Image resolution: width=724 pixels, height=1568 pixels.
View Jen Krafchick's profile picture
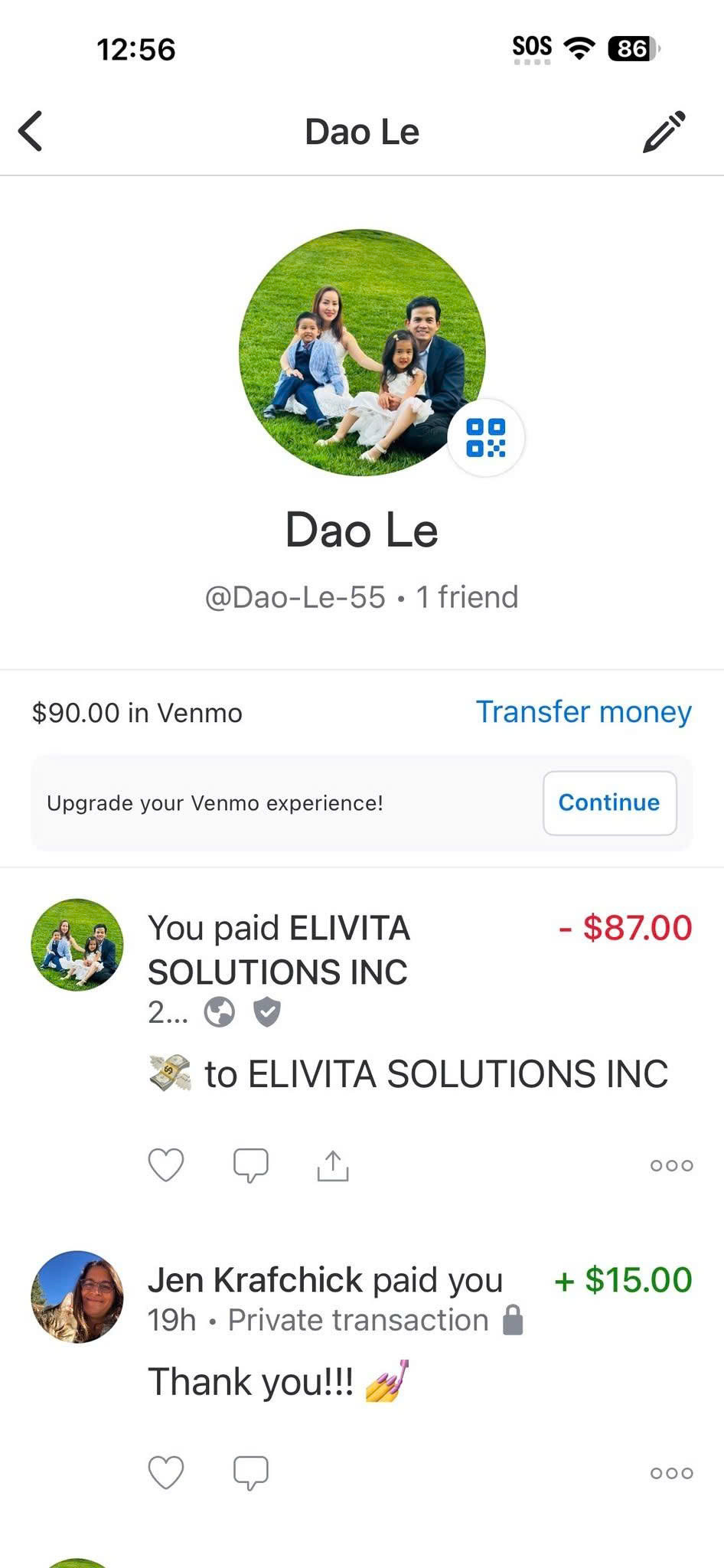point(77,1297)
